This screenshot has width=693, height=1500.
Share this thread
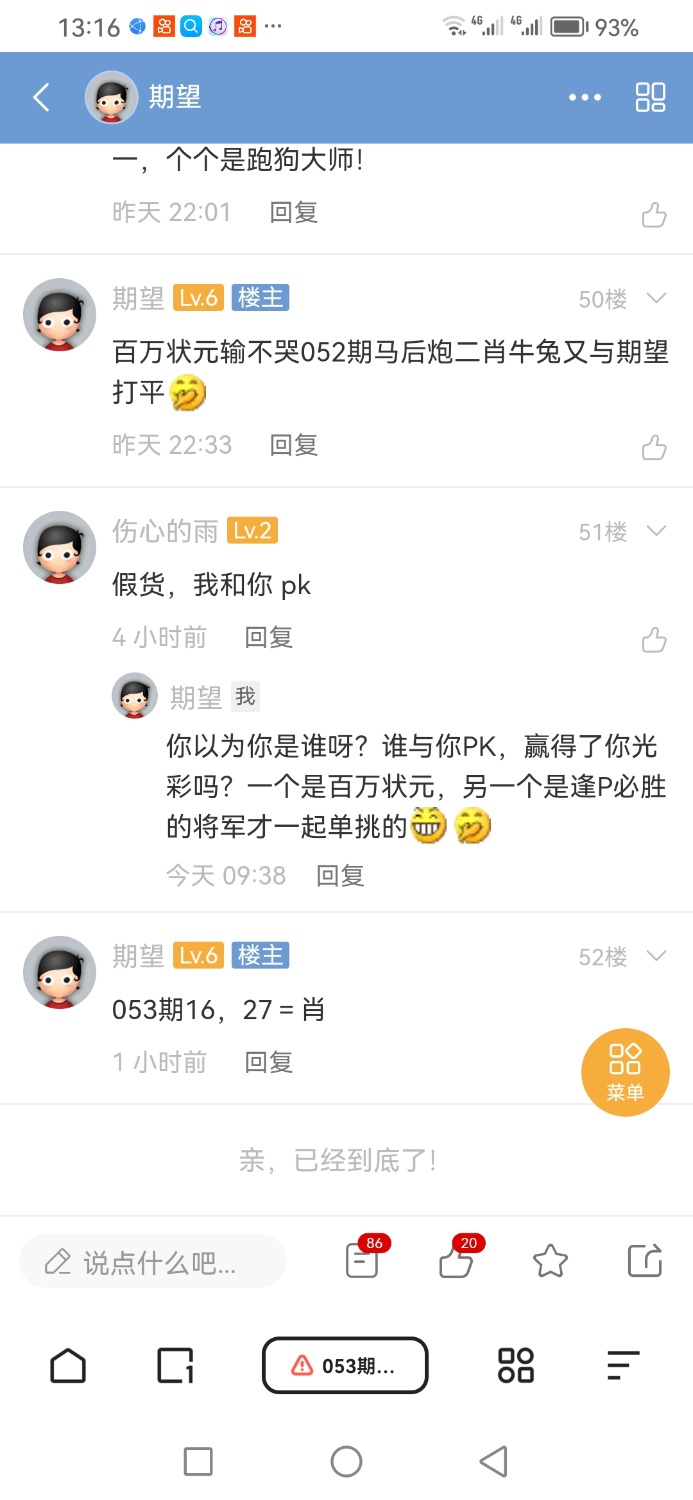pos(645,1260)
